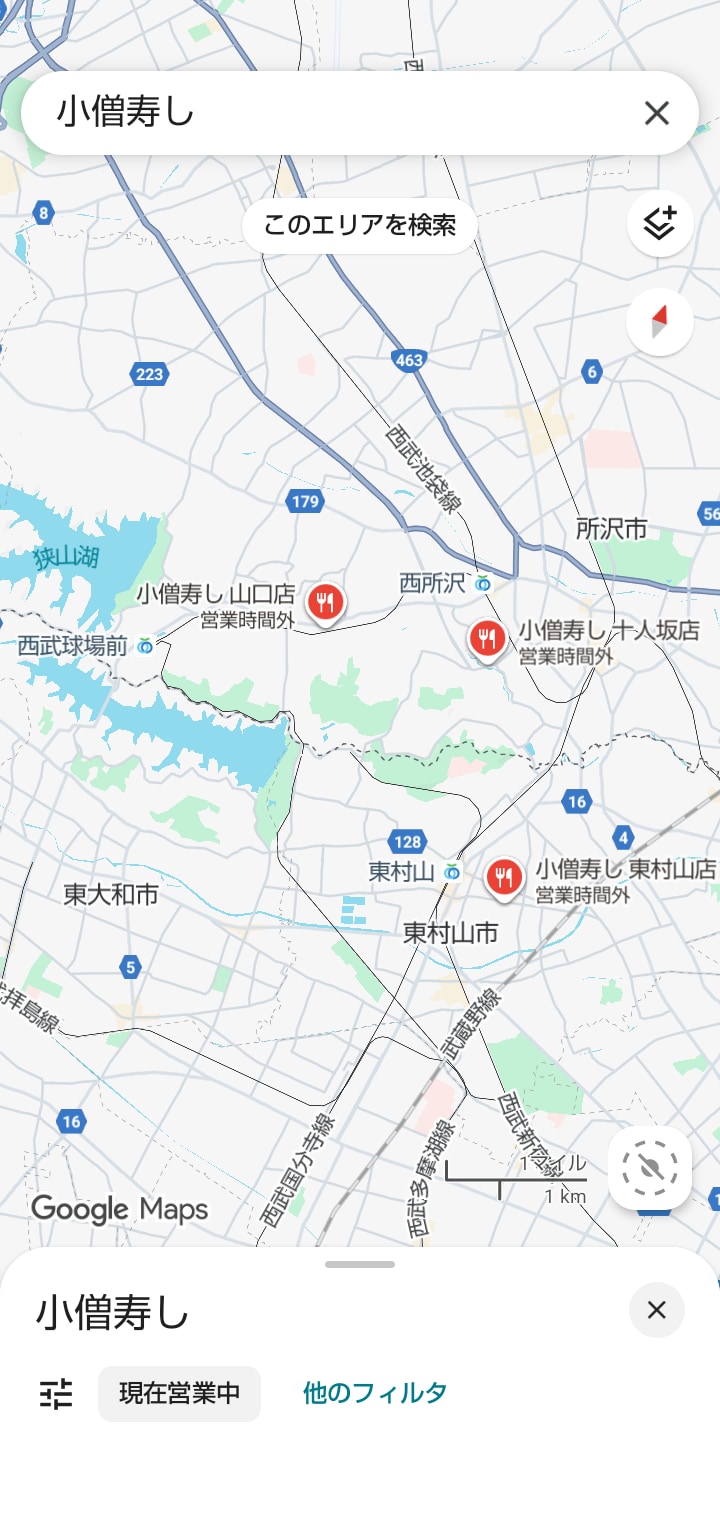Tap the このエリアを検索 button

click(x=360, y=225)
